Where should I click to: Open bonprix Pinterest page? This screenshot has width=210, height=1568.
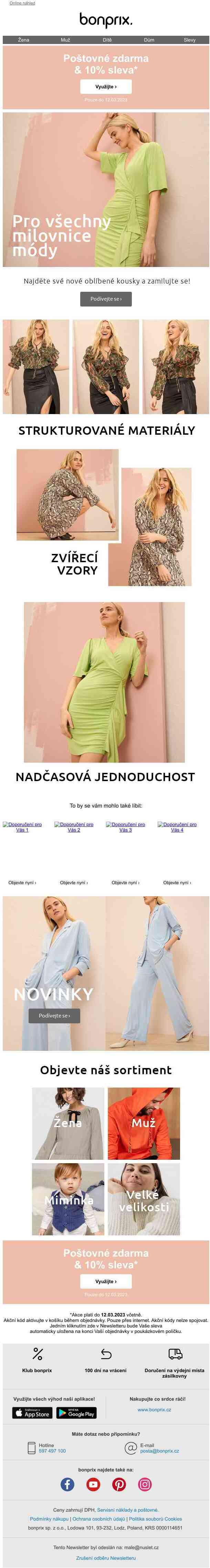(119, 1484)
